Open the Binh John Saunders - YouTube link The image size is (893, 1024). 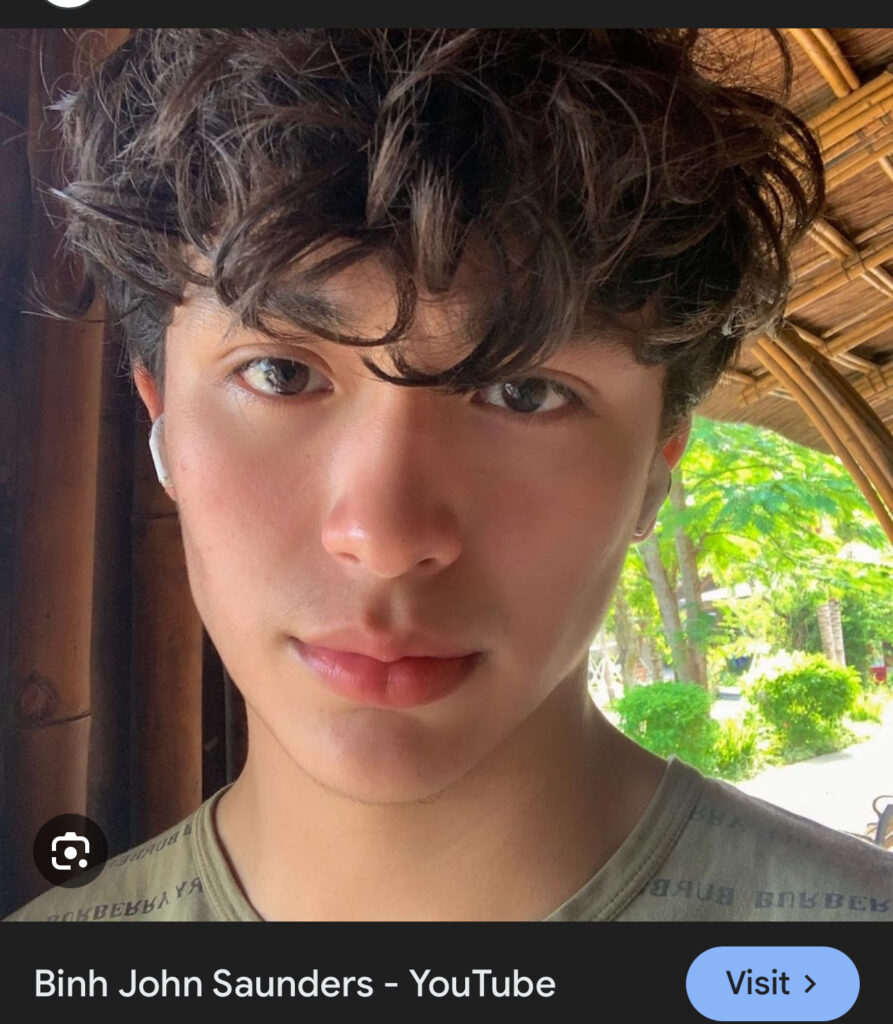[295, 983]
